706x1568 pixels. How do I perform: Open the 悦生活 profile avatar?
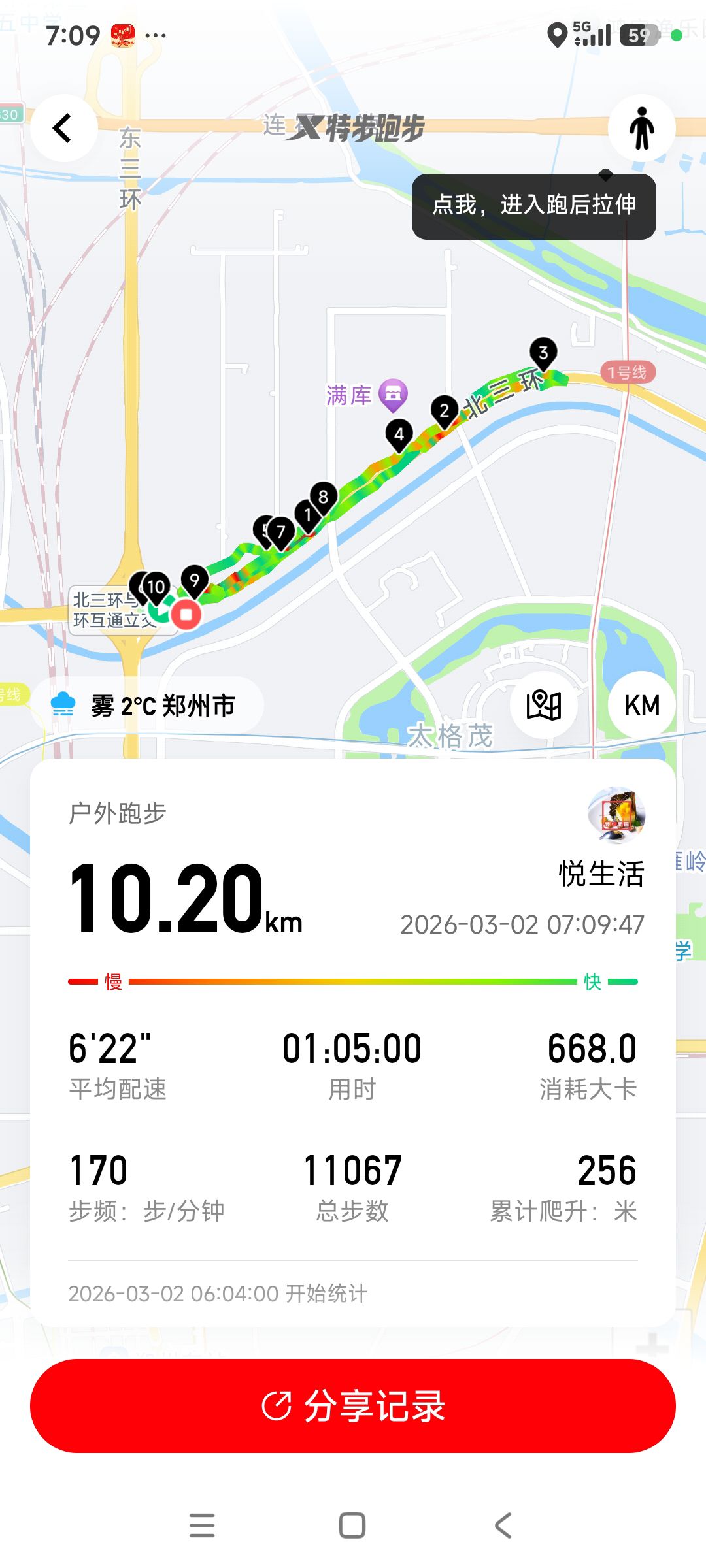pyautogui.click(x=616, y=815)
